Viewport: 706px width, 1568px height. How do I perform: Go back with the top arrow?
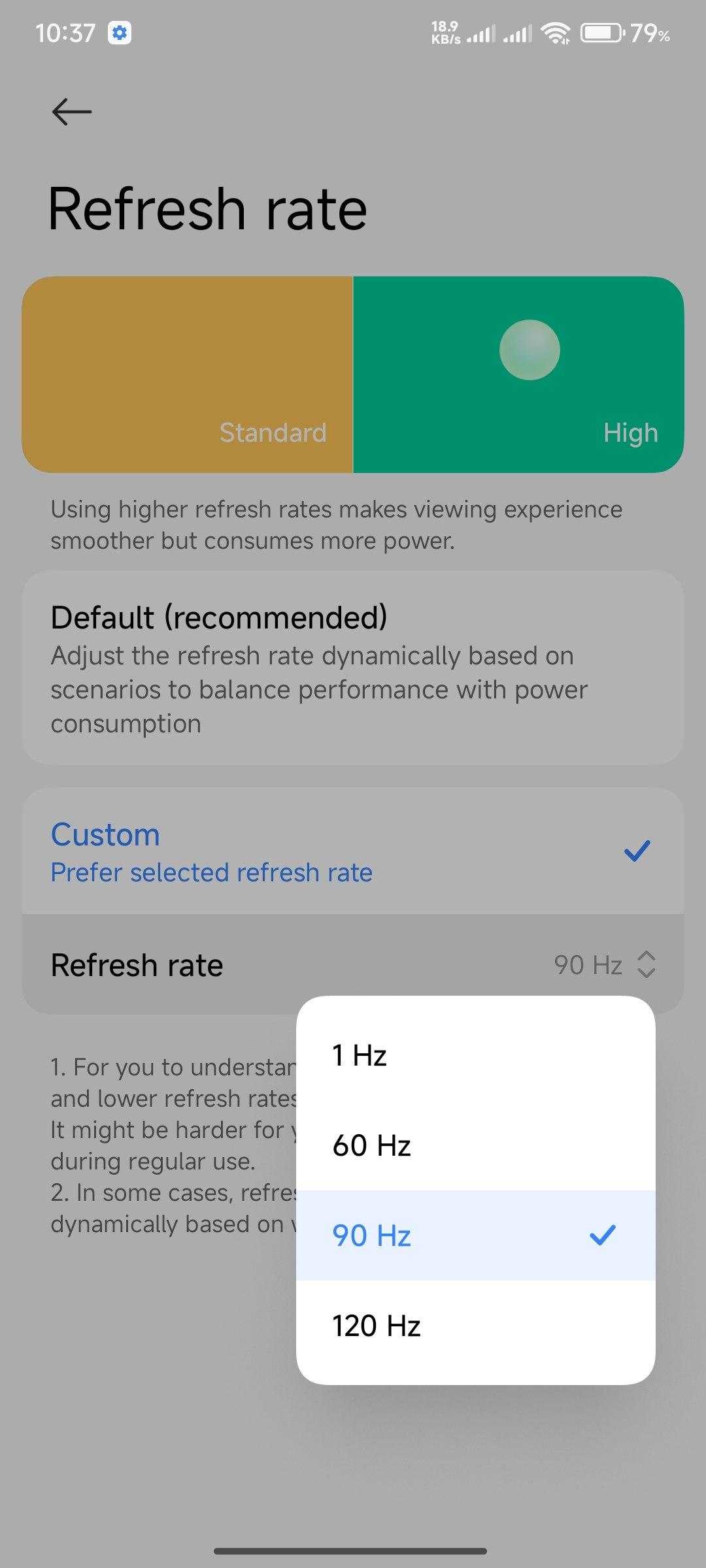pyautogui.click(x=72, y=111)
